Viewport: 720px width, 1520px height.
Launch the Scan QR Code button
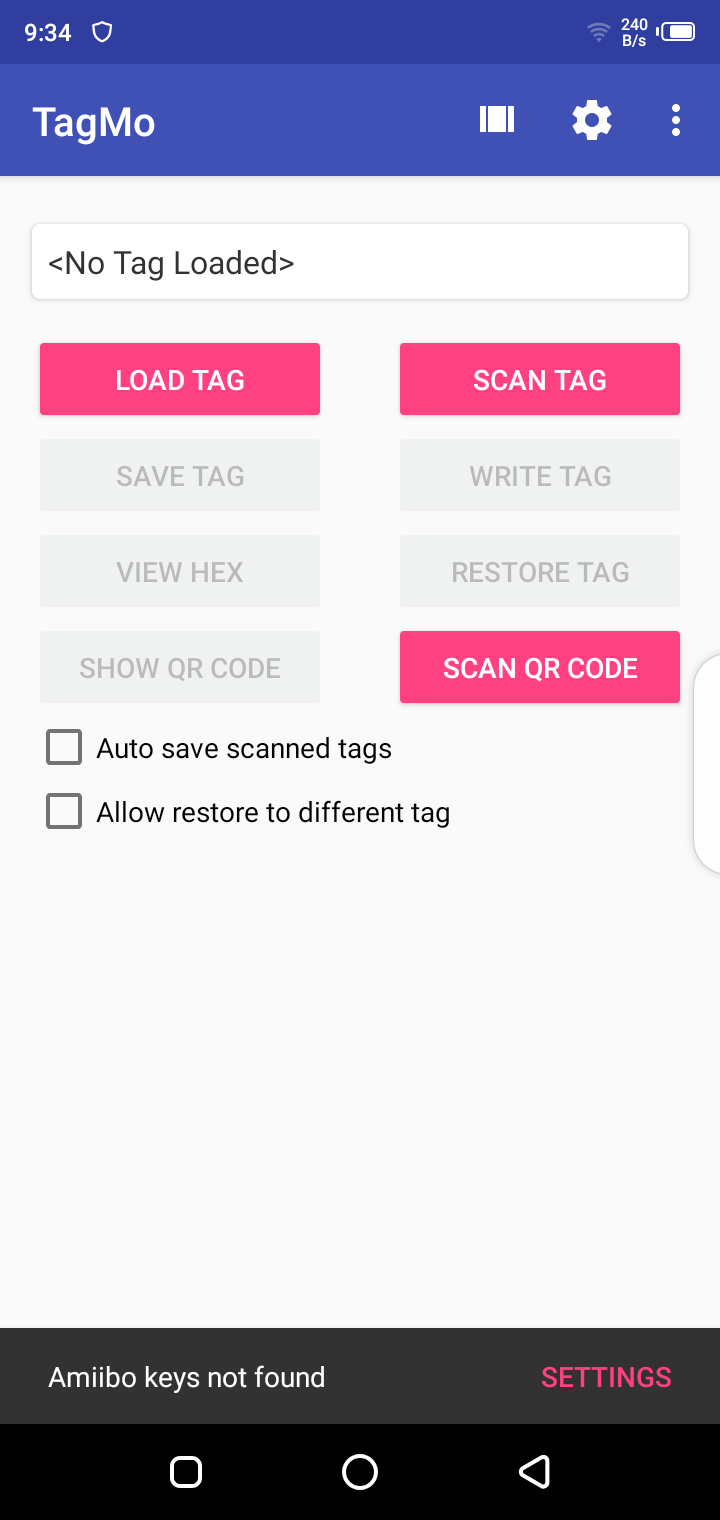pyautogui.click(x=540, y=668)
